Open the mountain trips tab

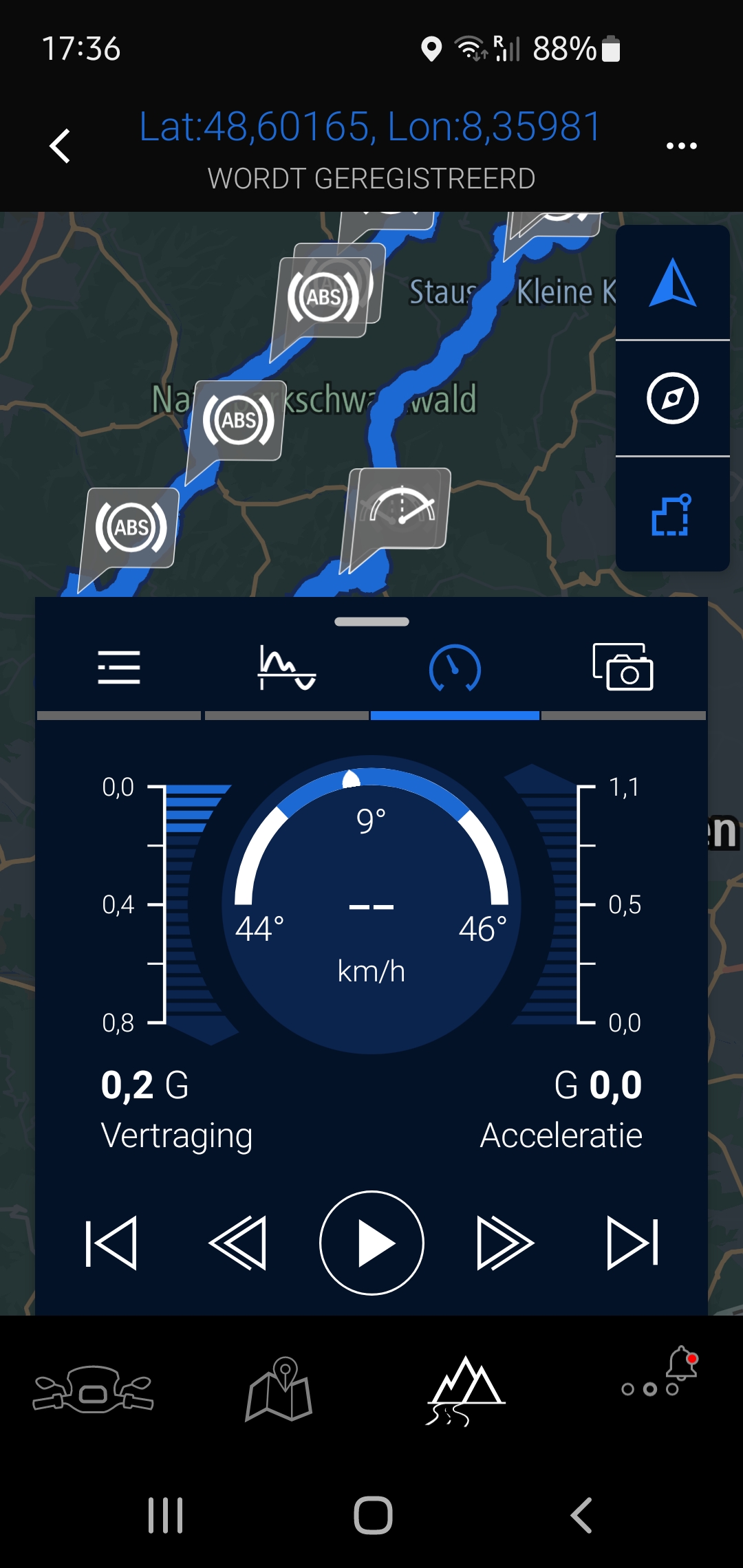(x=466, y=1389)
